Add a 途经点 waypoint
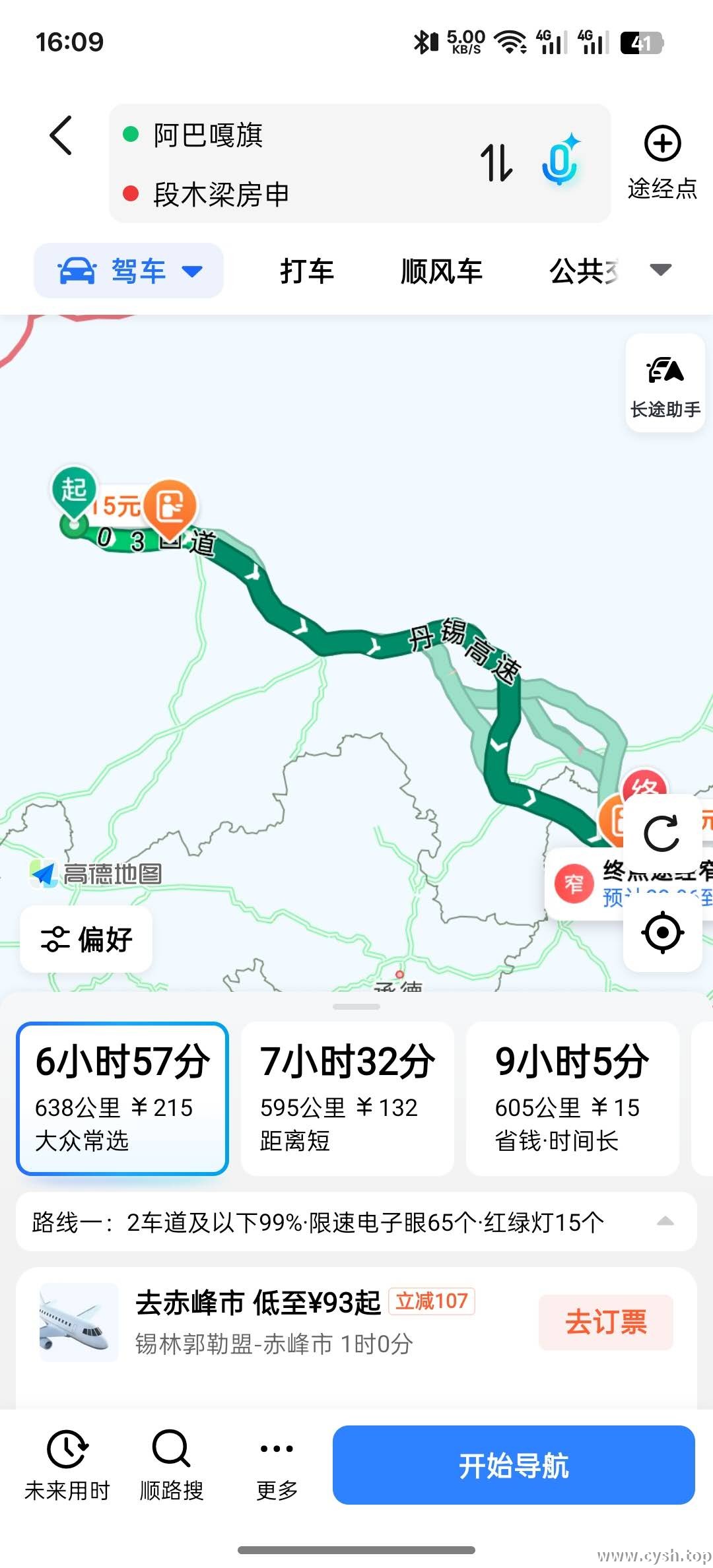 click(662, 162)
